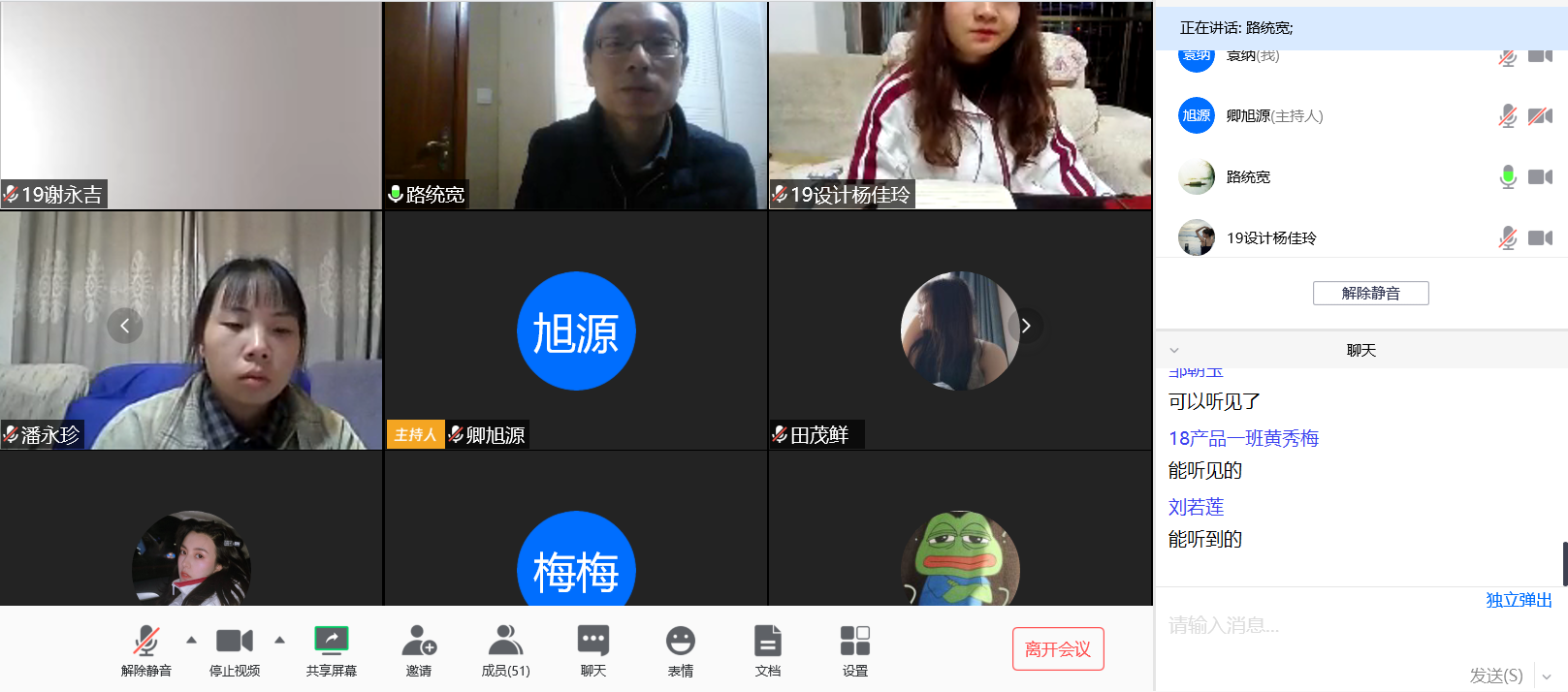Image resolution: width=1568 pixels, height=692 pixels.
Task: Open 设置 settings
Action: pos(854,650)
